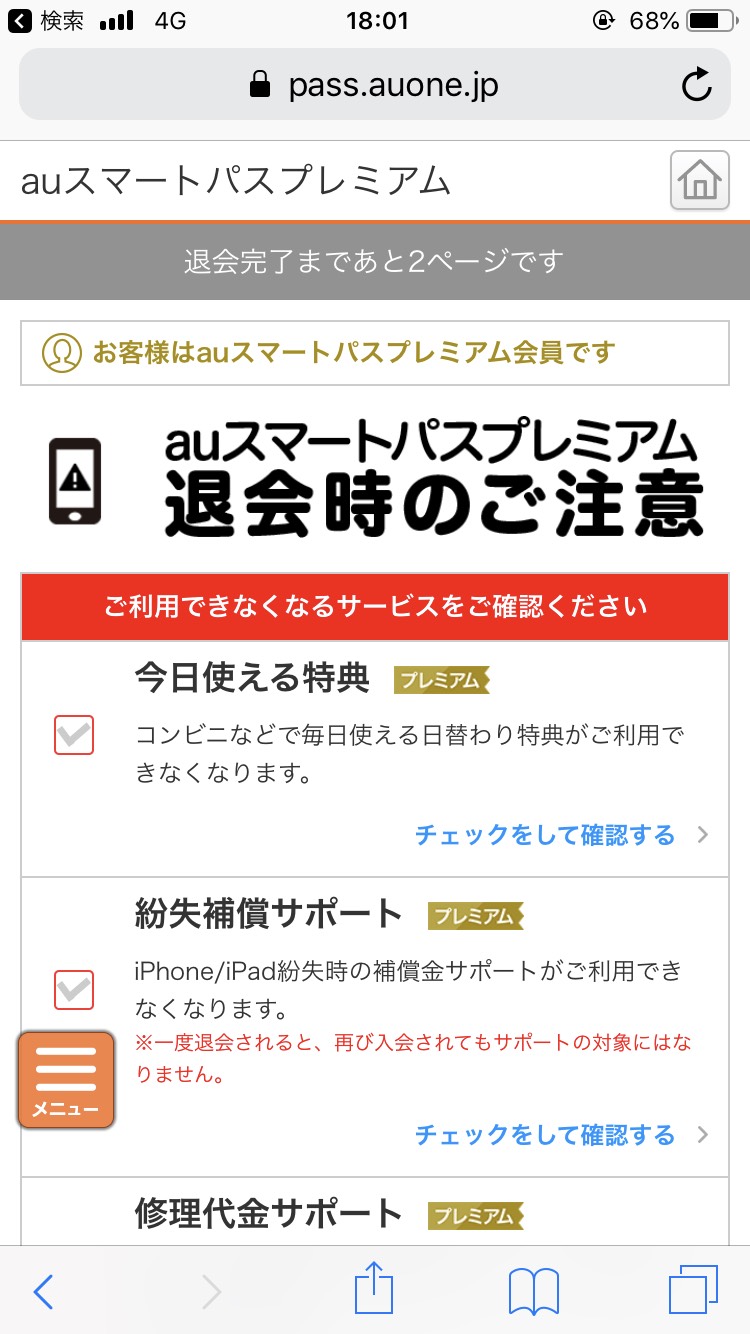Show open Safari tabs
This screenshot has height=1334, width=750.
pyautogui.click(x=694, y=1291)
